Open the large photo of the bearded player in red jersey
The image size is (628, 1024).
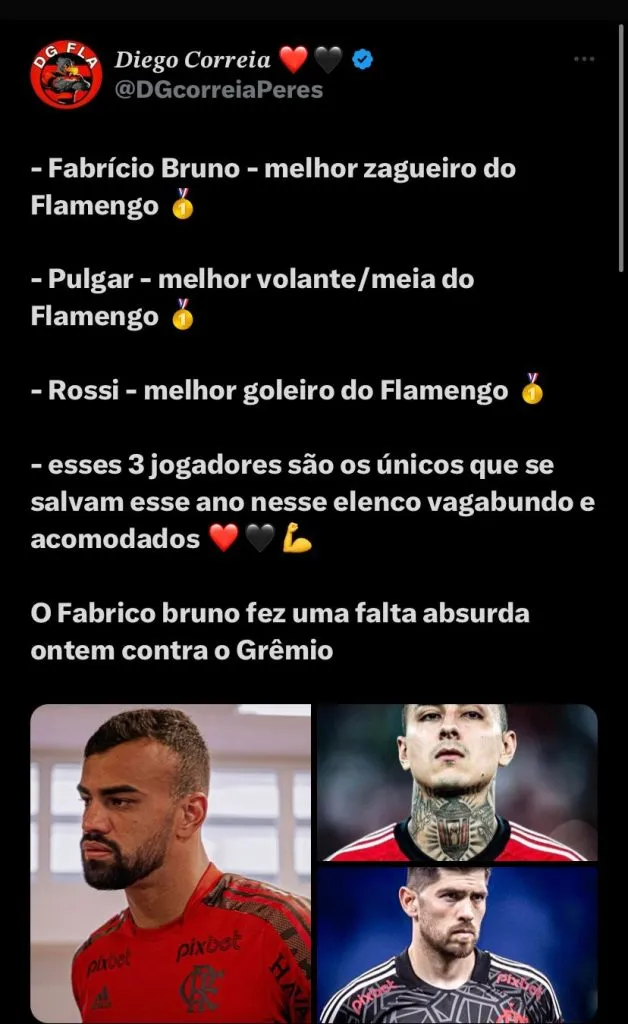170,862
